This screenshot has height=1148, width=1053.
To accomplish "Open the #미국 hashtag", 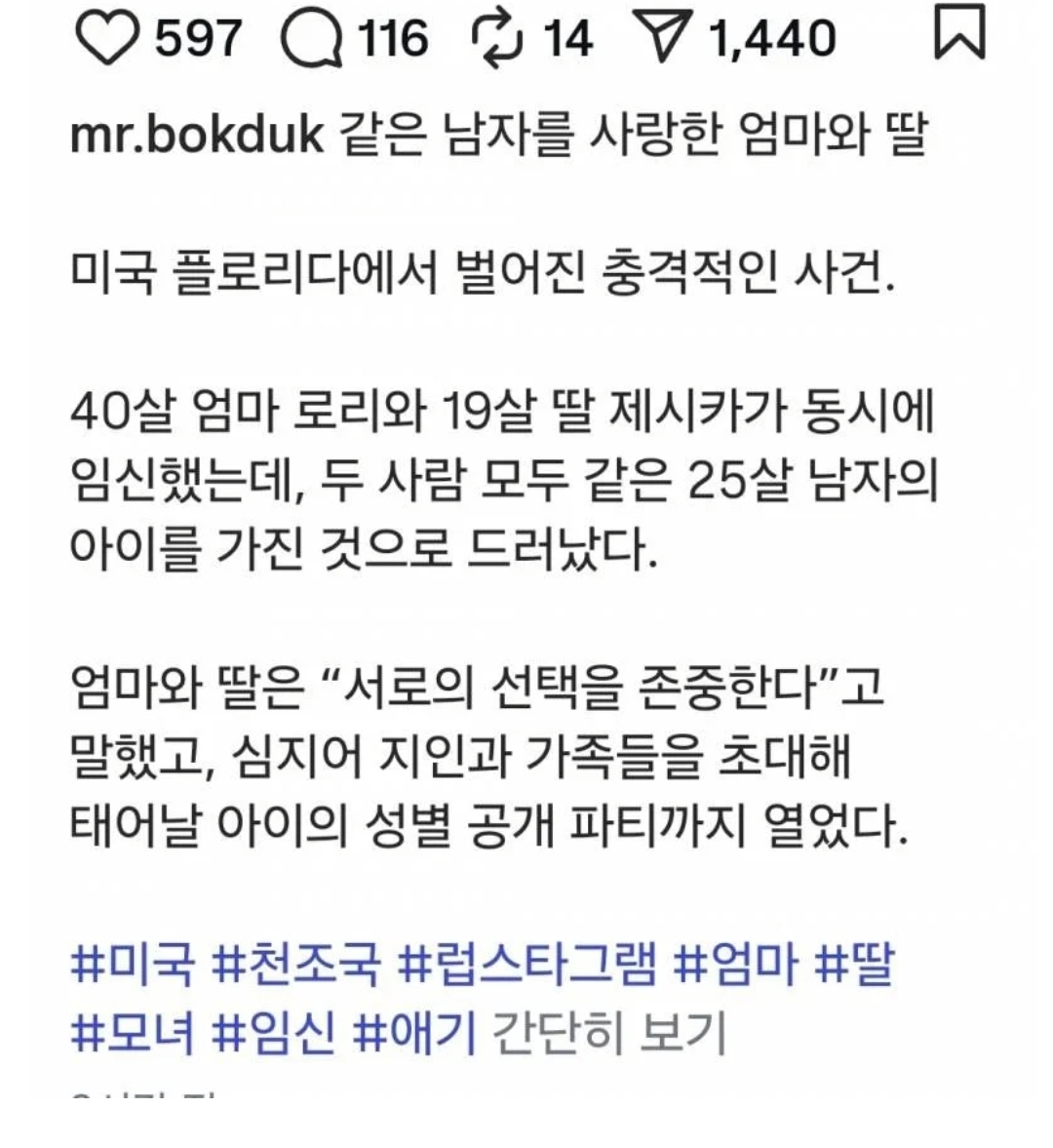I will [x=133, y=965].
